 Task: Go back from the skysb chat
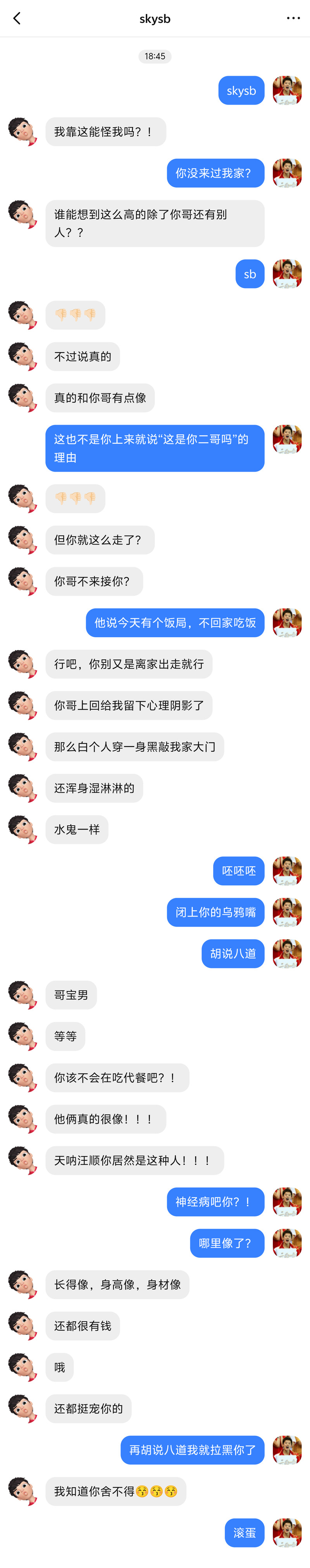pyautogui.click(x=17, y=19)
